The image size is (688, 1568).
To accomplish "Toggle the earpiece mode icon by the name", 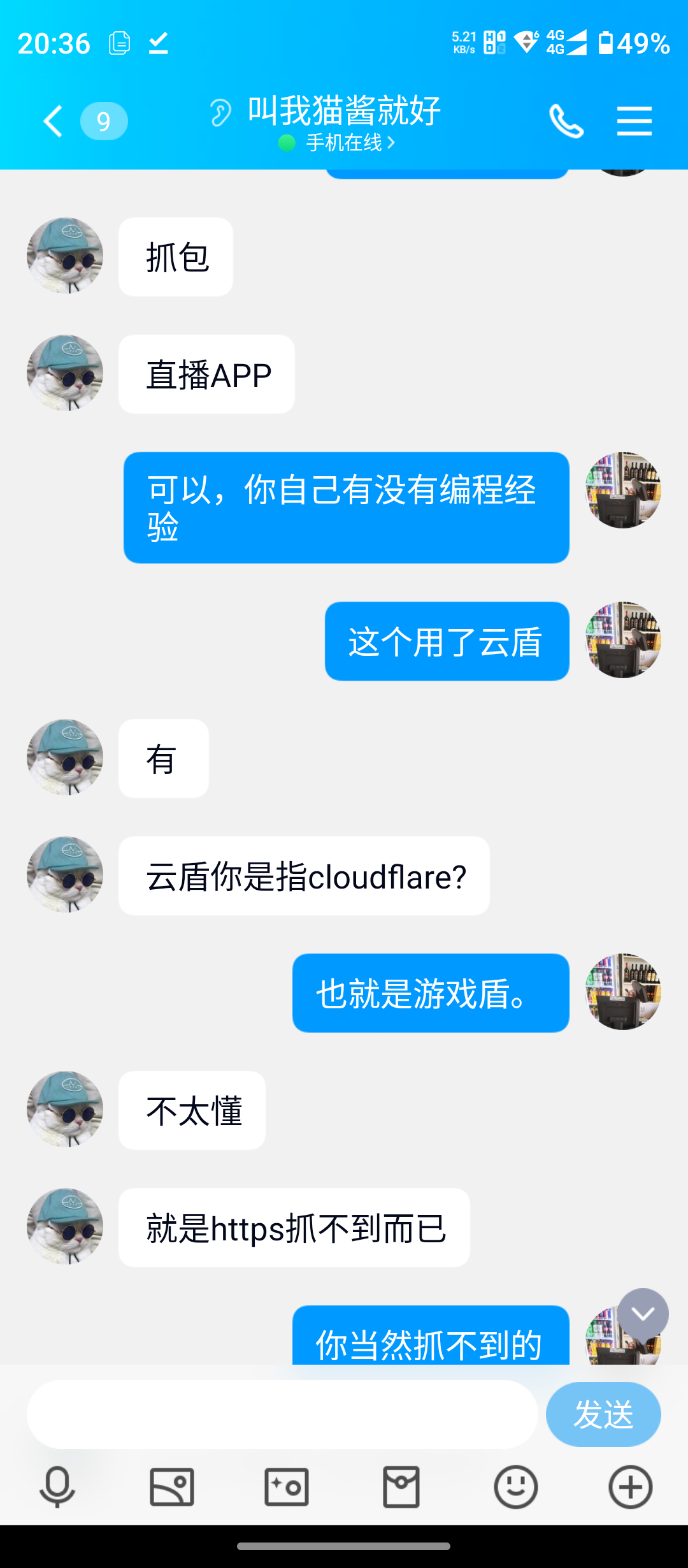I will (220, 113).
